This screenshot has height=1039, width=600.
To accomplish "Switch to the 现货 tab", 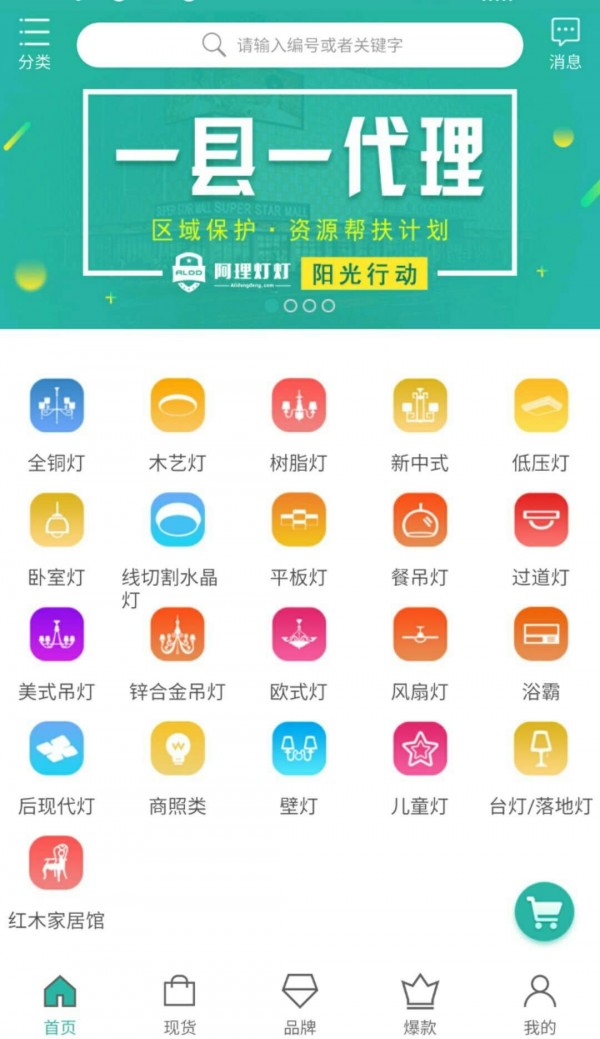I will click(x=179, y=1003).
